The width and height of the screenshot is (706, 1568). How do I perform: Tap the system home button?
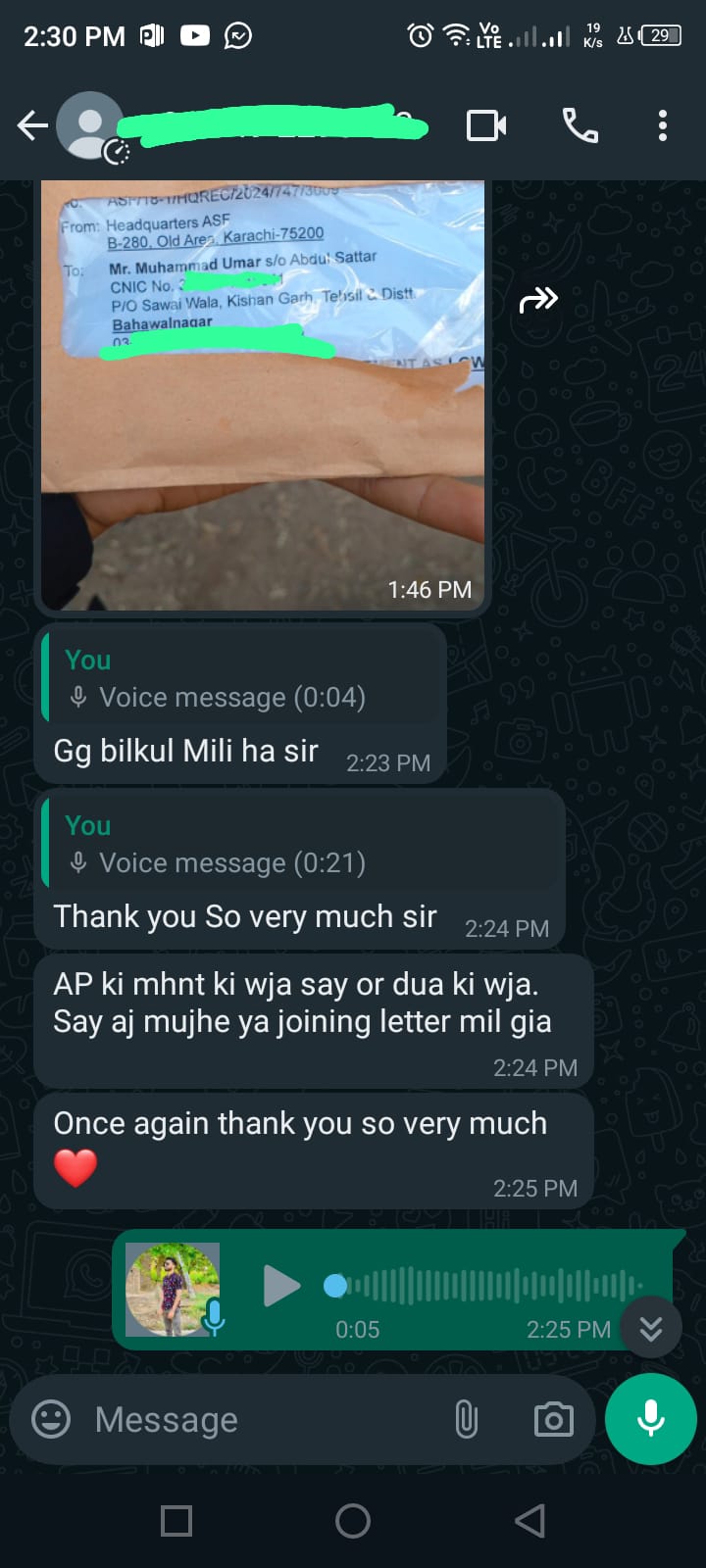pos(353,1521)
